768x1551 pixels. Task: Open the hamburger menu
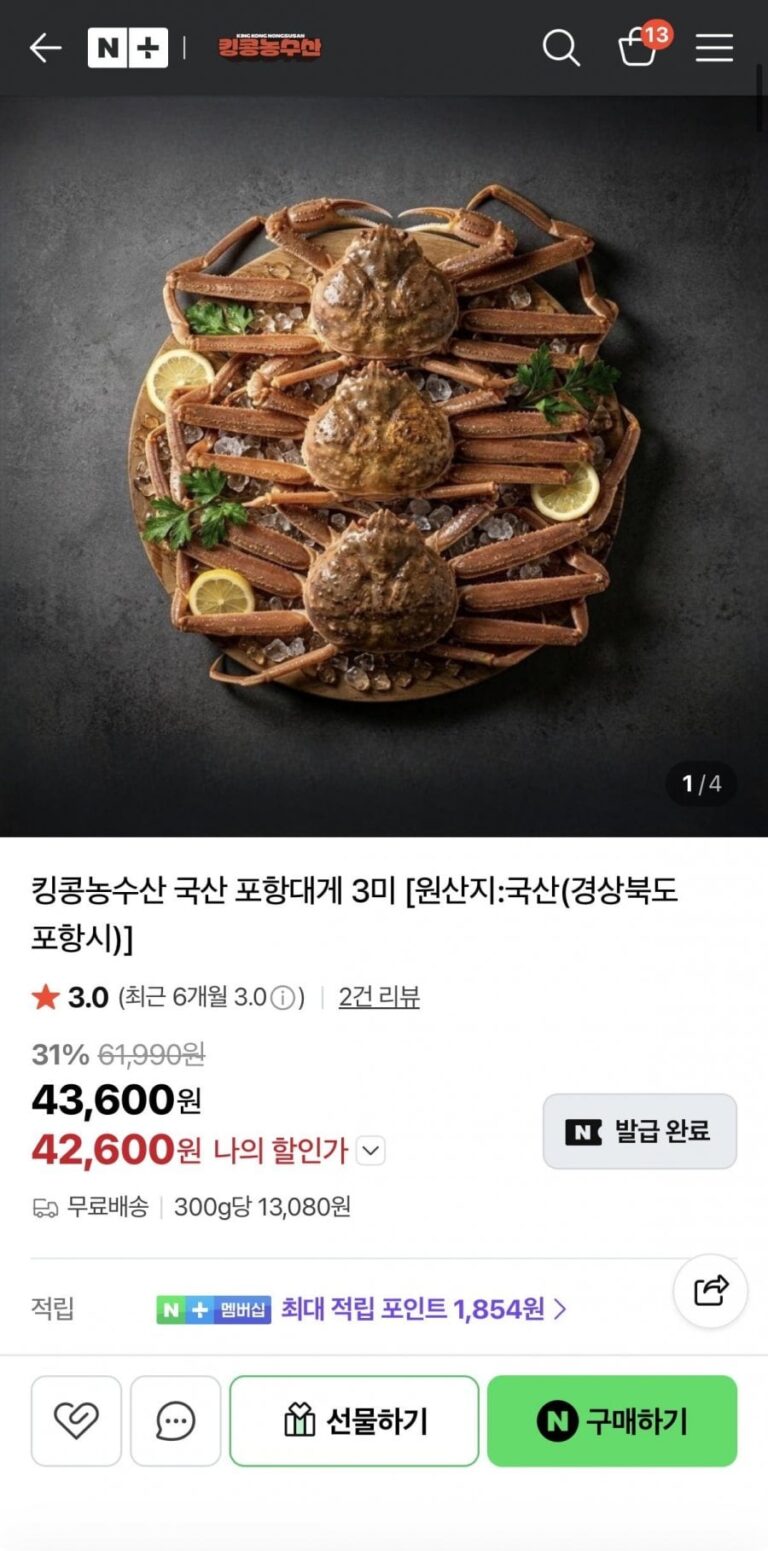tap(714, 48)
